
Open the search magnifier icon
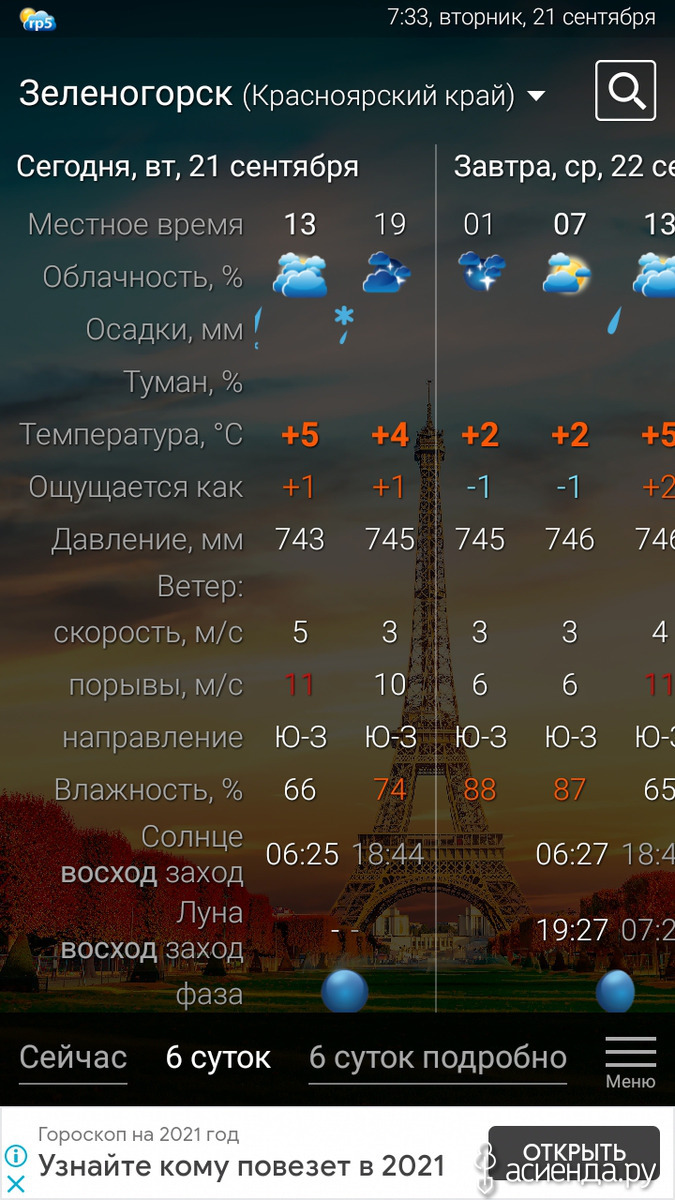[625, 91]
